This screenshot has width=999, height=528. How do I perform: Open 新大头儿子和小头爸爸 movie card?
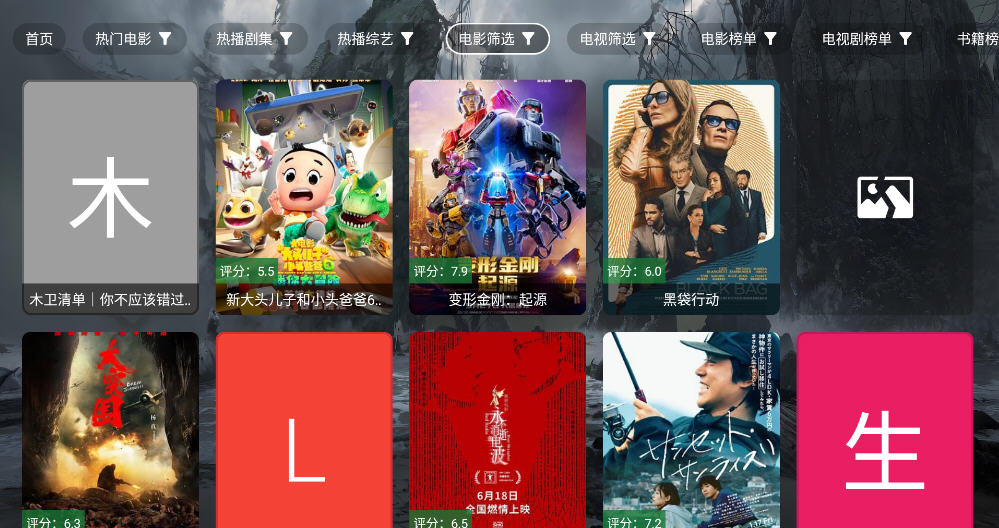tap(304, 197)
